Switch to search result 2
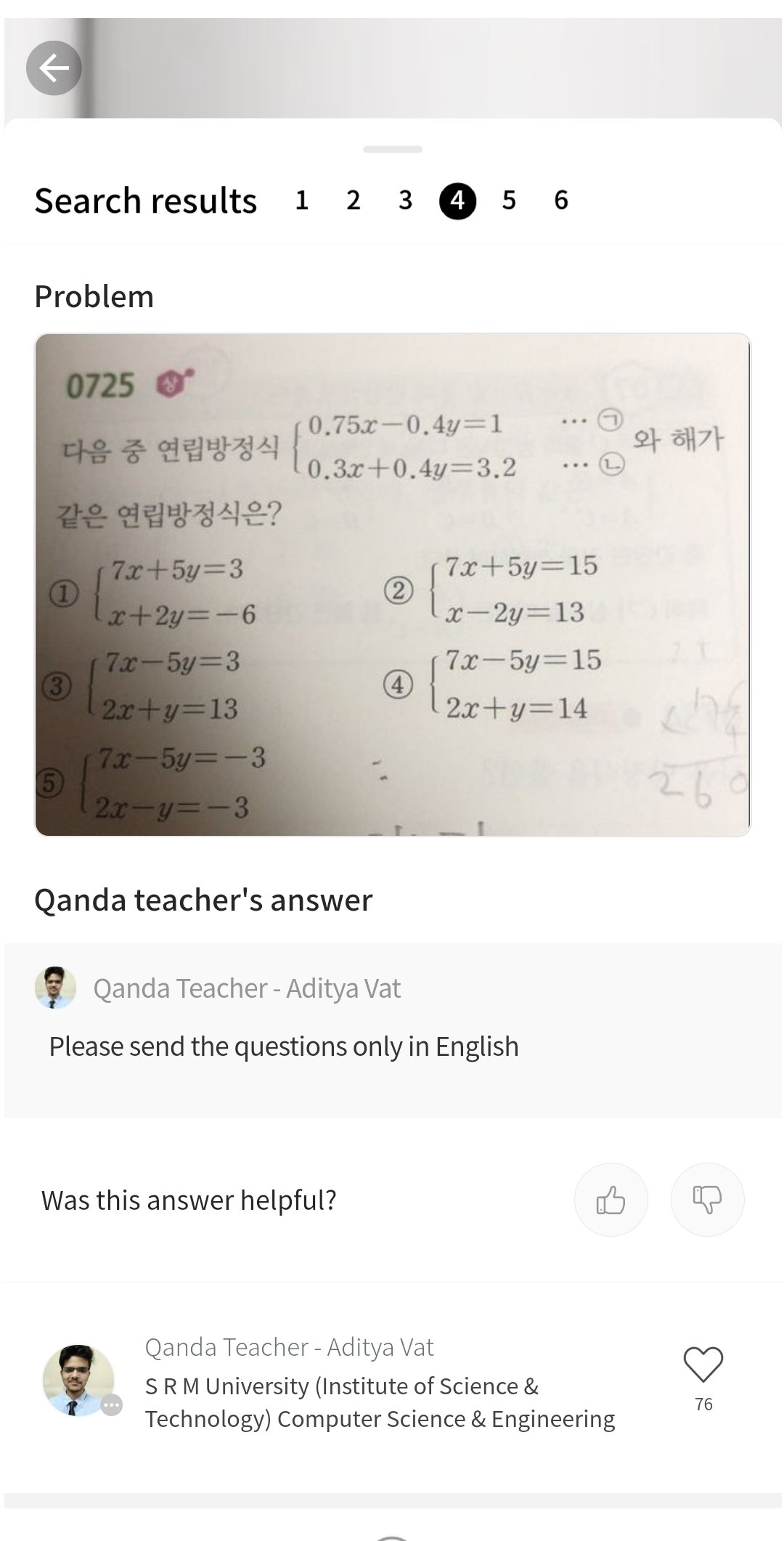784x1541 pixels. pyautogui.click(x=354, y=200)
